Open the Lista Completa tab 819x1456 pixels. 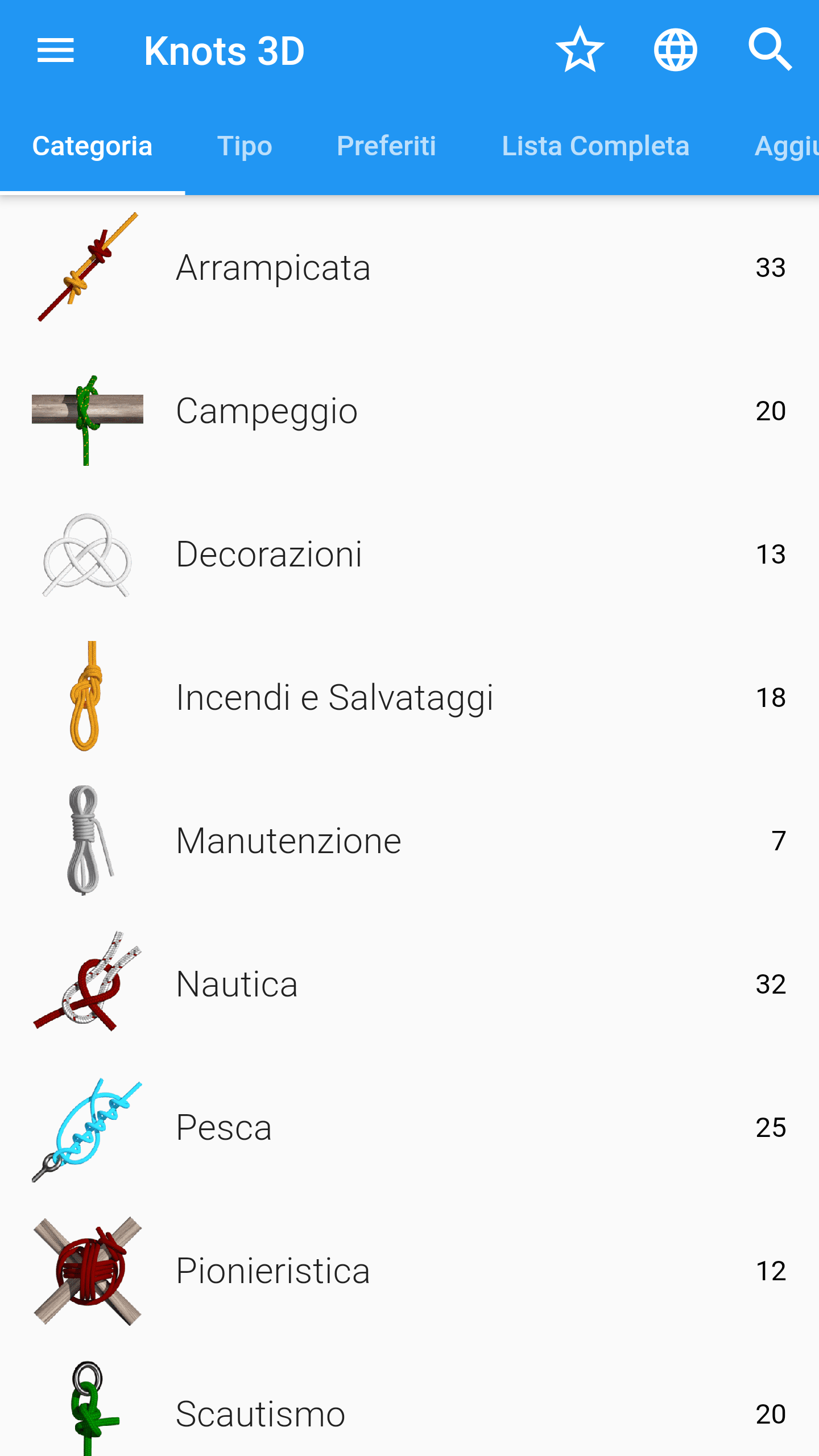point(595,146)
